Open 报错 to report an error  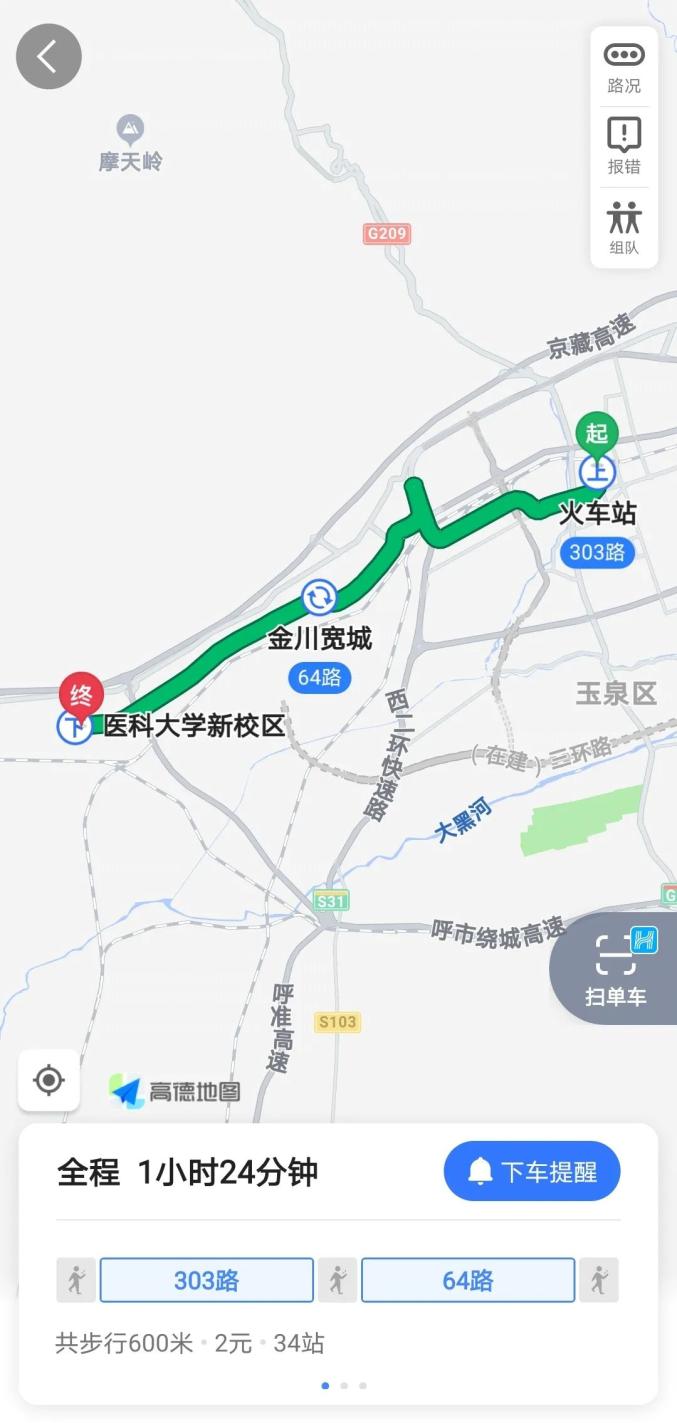click(624, 147)
